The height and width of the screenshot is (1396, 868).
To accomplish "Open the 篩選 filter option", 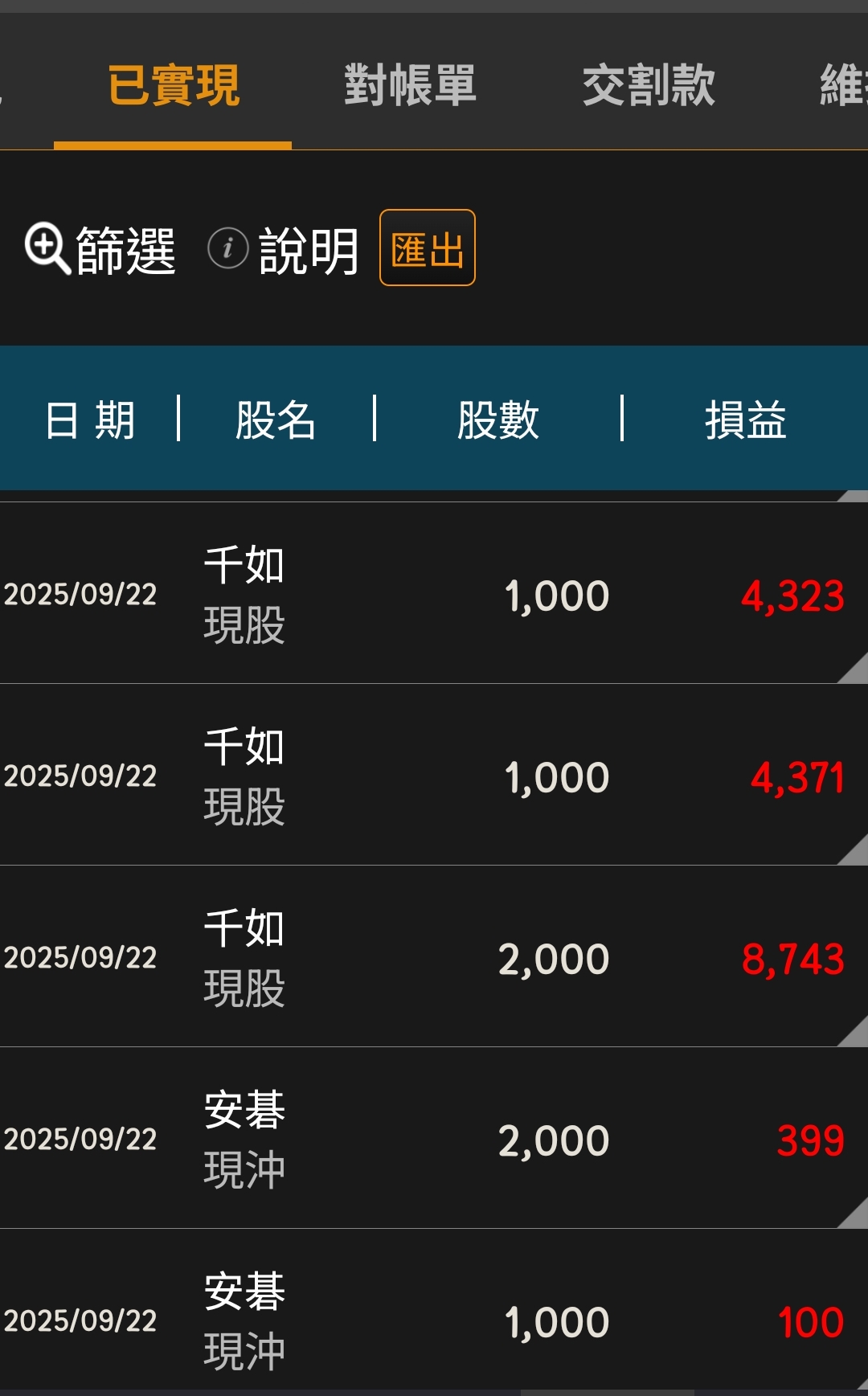I will pos(100,250).
